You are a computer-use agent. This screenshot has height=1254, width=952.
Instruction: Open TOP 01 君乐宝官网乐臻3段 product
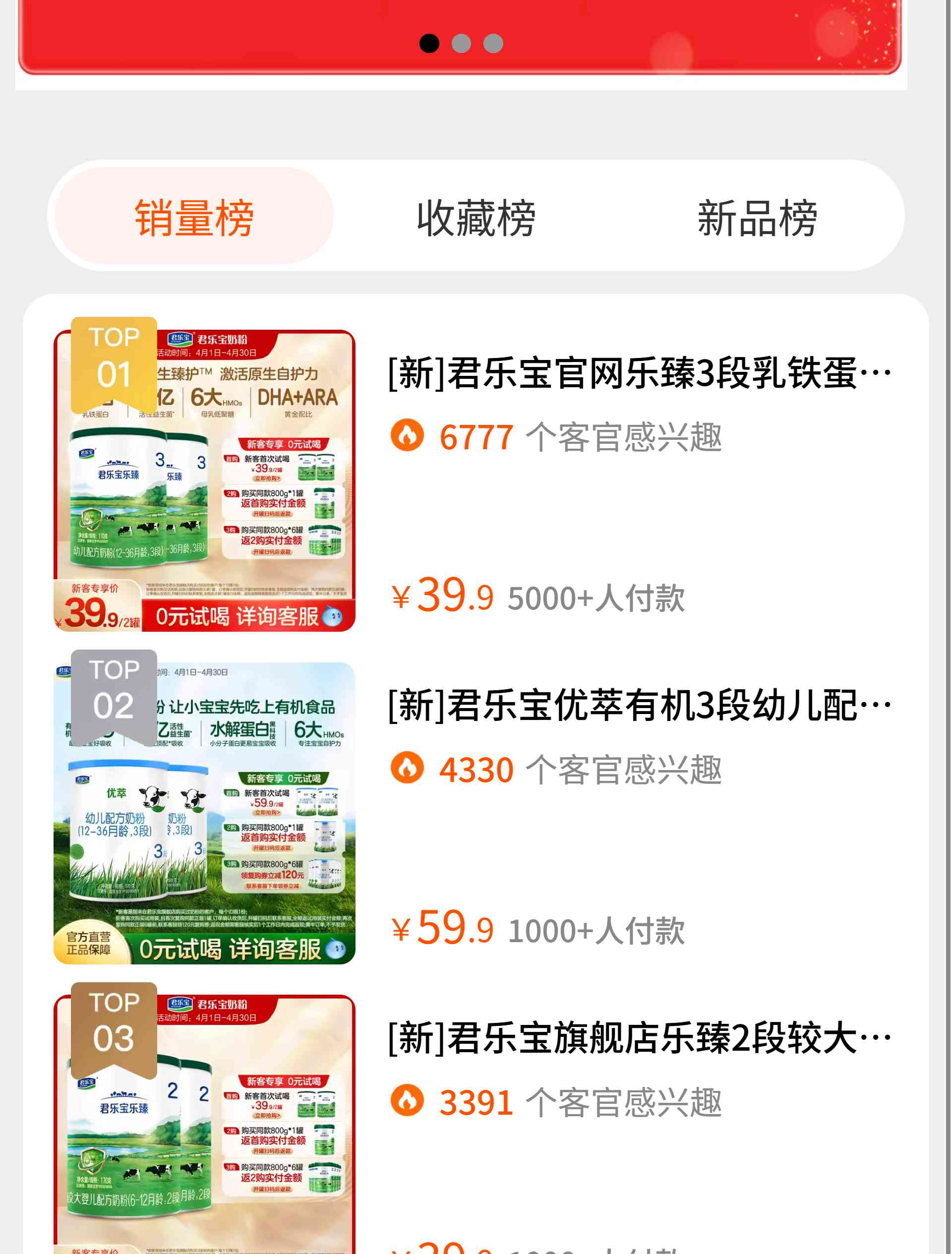click(x=639, y=374)
